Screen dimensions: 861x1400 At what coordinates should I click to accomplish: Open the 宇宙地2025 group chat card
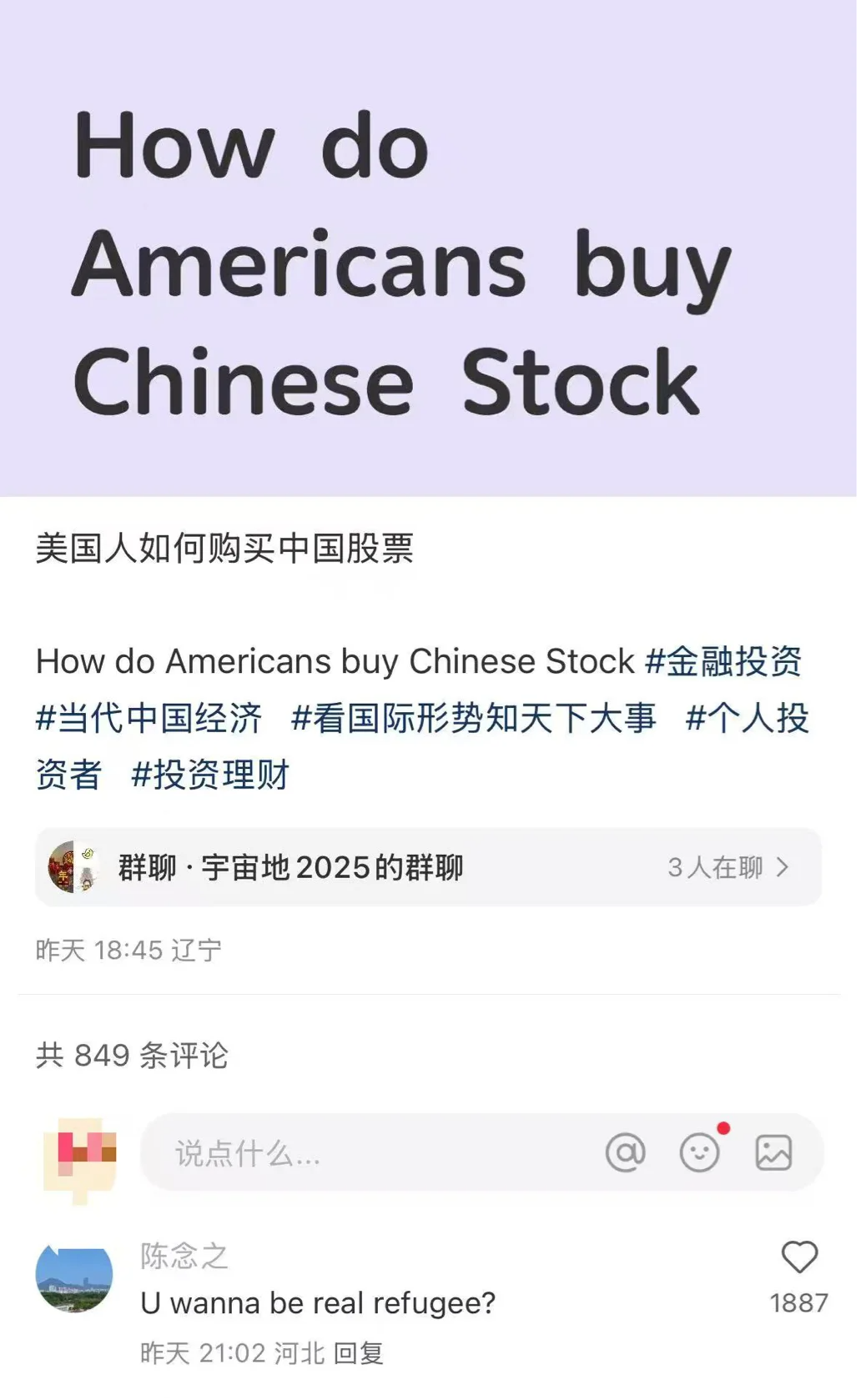[x=428, y=866]
